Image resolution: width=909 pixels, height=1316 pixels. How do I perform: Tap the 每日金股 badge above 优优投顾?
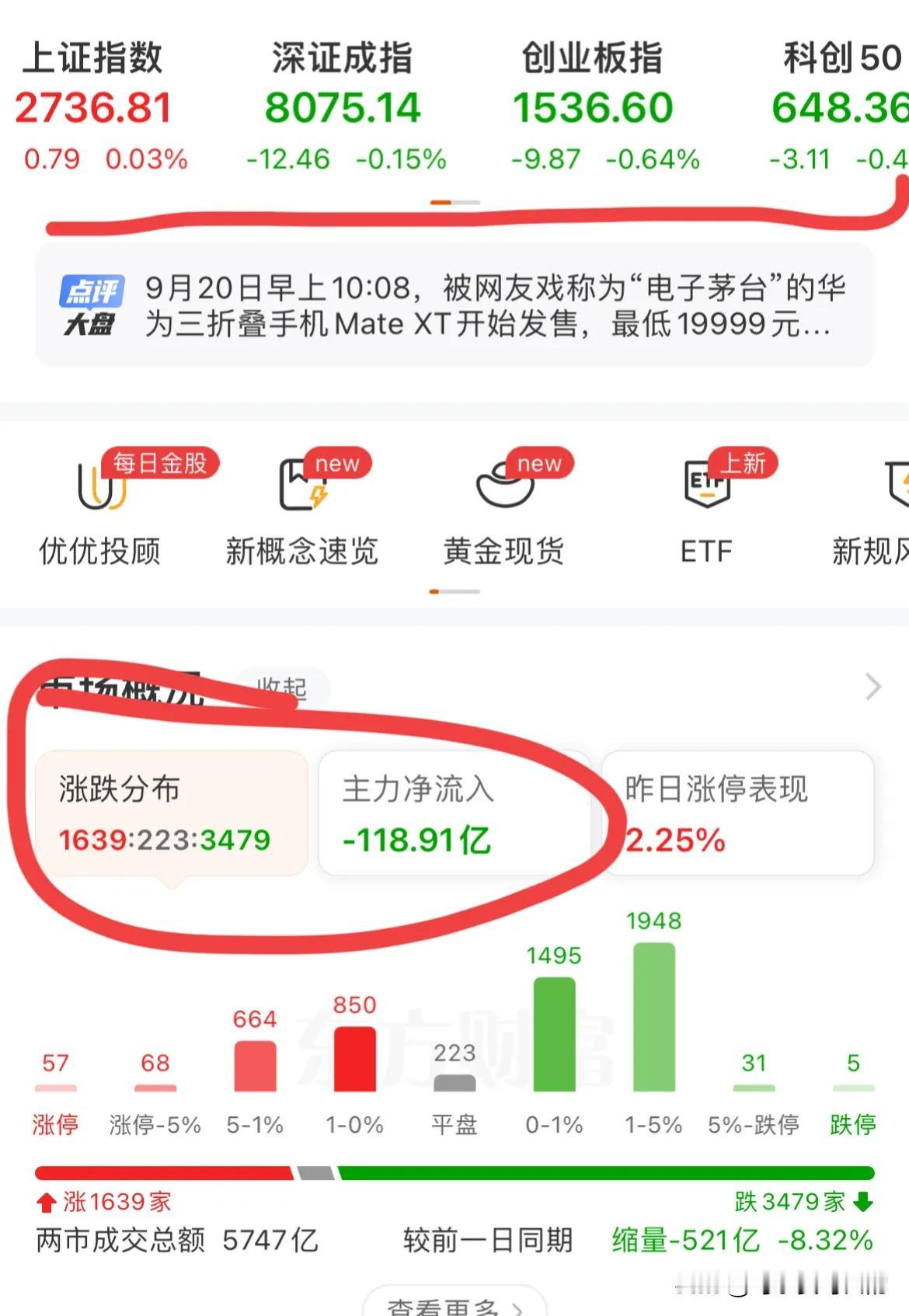(161, 461)
